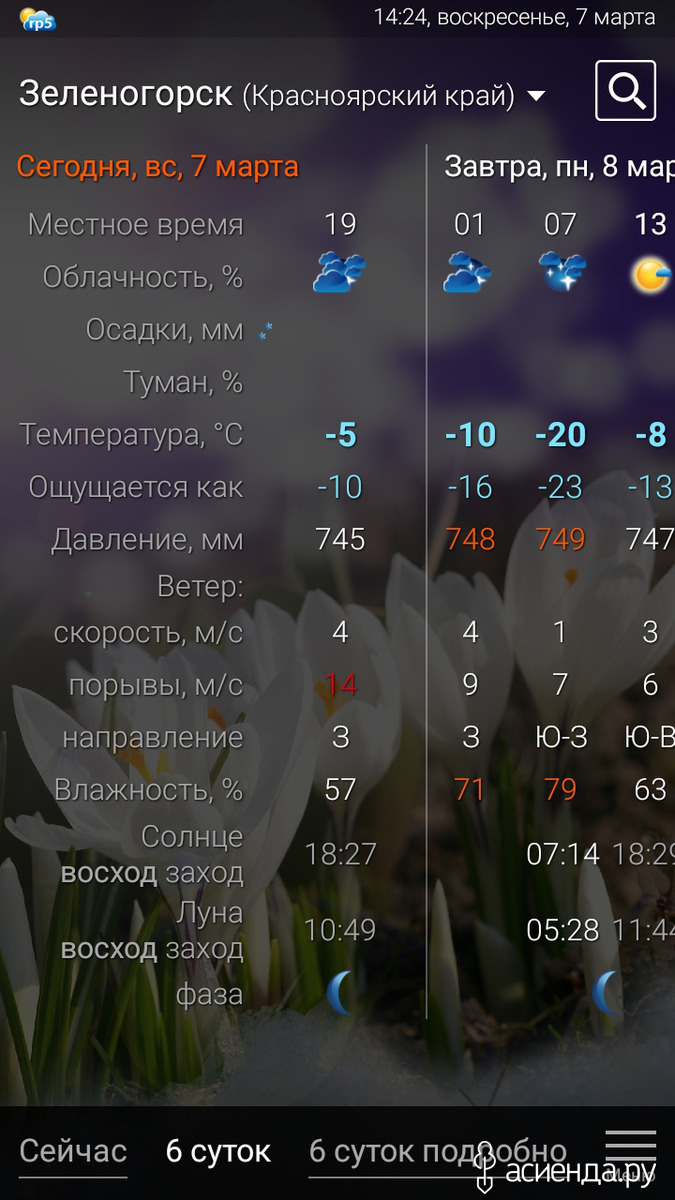Open the 6 суток подробно tab
Image resolution: width=675 pixels, height=1200 pixels.
(438, 1151)
